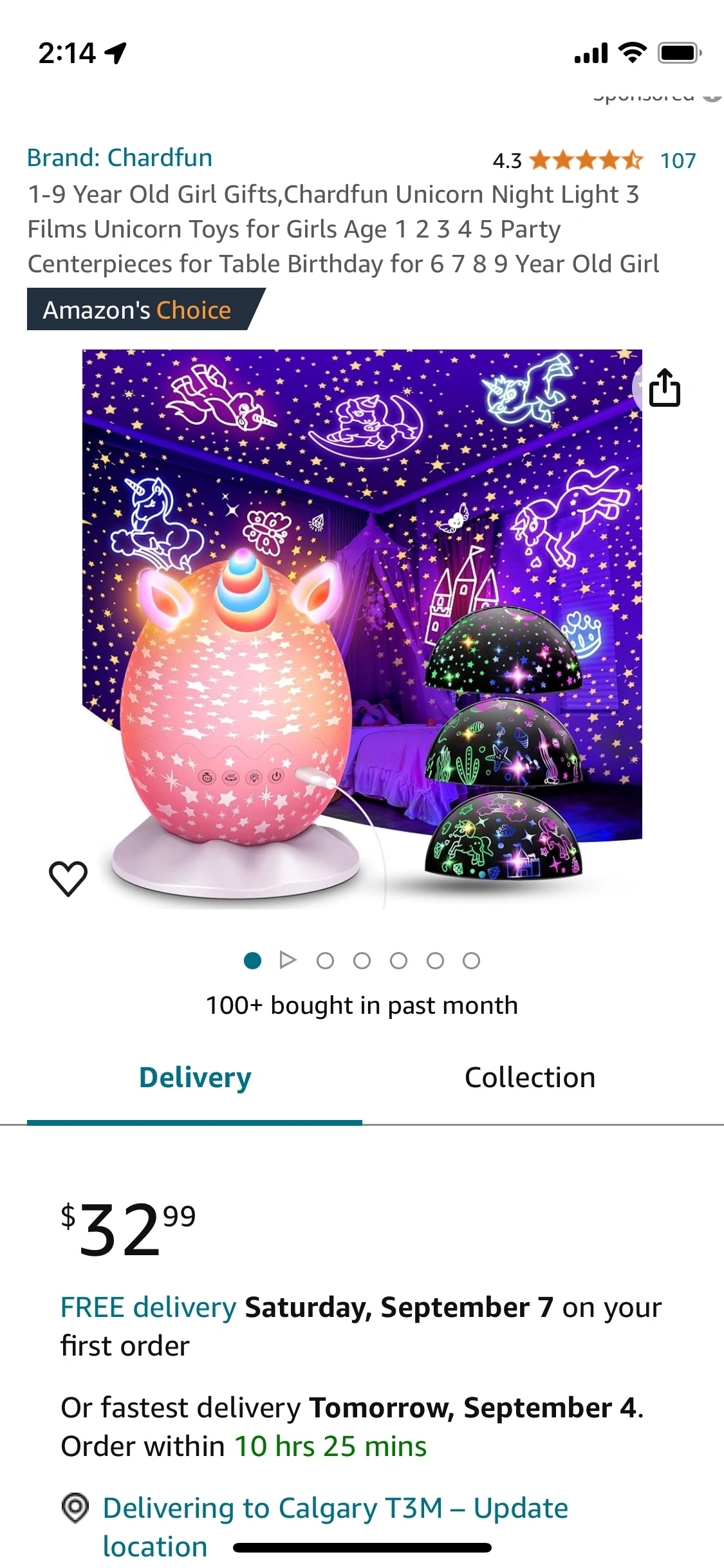Screen dimensions: 724x1568
Task: Open the Chardfun brand link
Action: click(120, 158)
